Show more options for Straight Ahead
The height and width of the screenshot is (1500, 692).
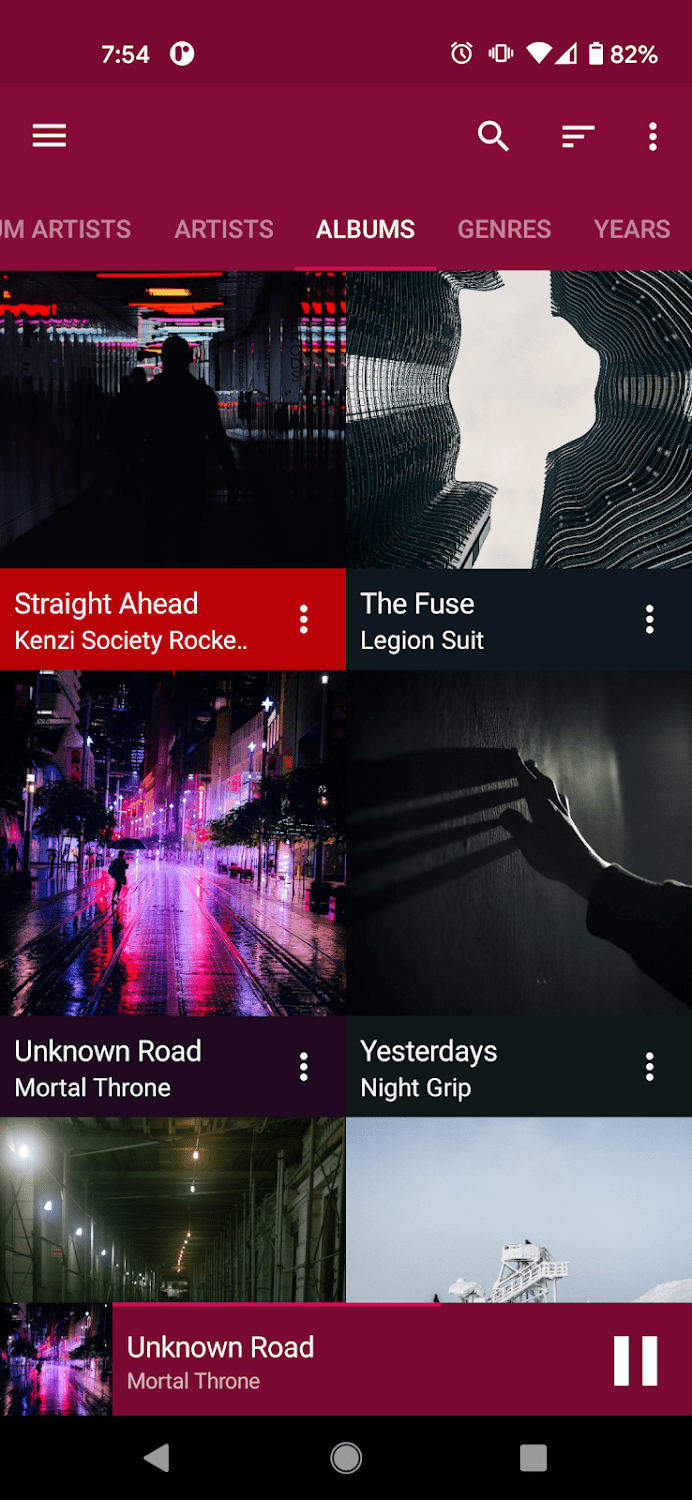coord(304,620)
